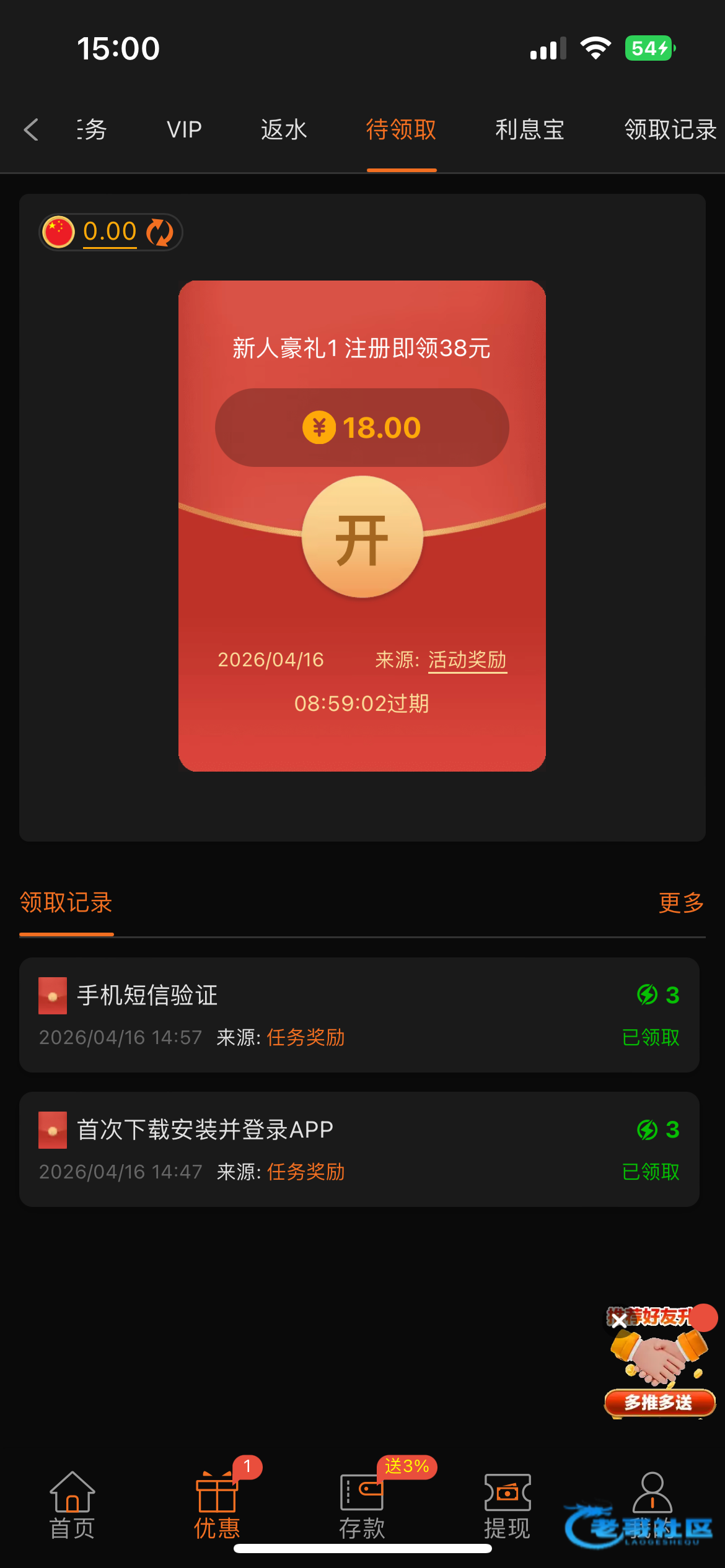Screen dimensions: 725x1568
Task: View 更多 claim records
Action: tap(681, 903)
